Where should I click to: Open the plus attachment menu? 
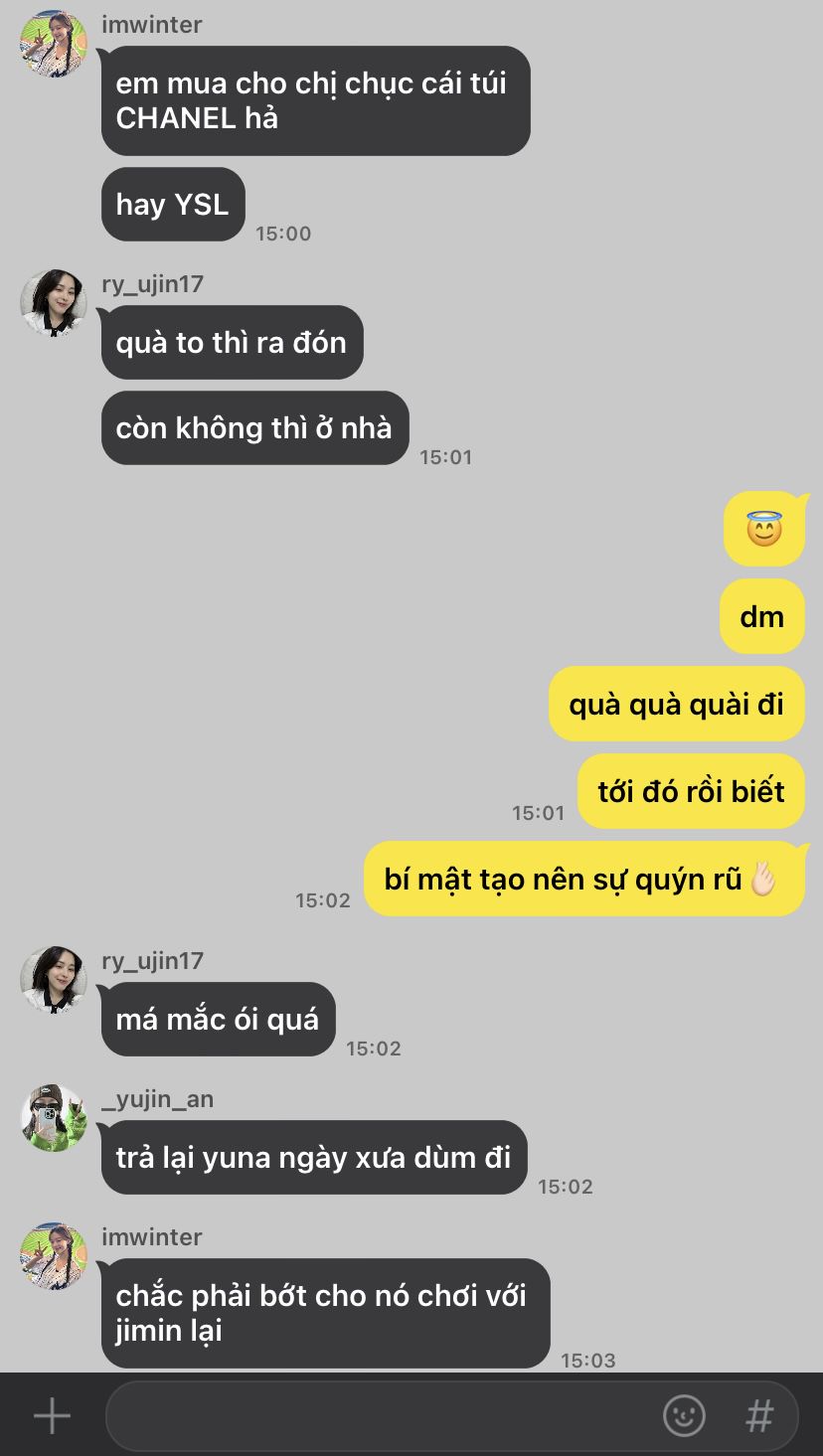coord(52,1416)
